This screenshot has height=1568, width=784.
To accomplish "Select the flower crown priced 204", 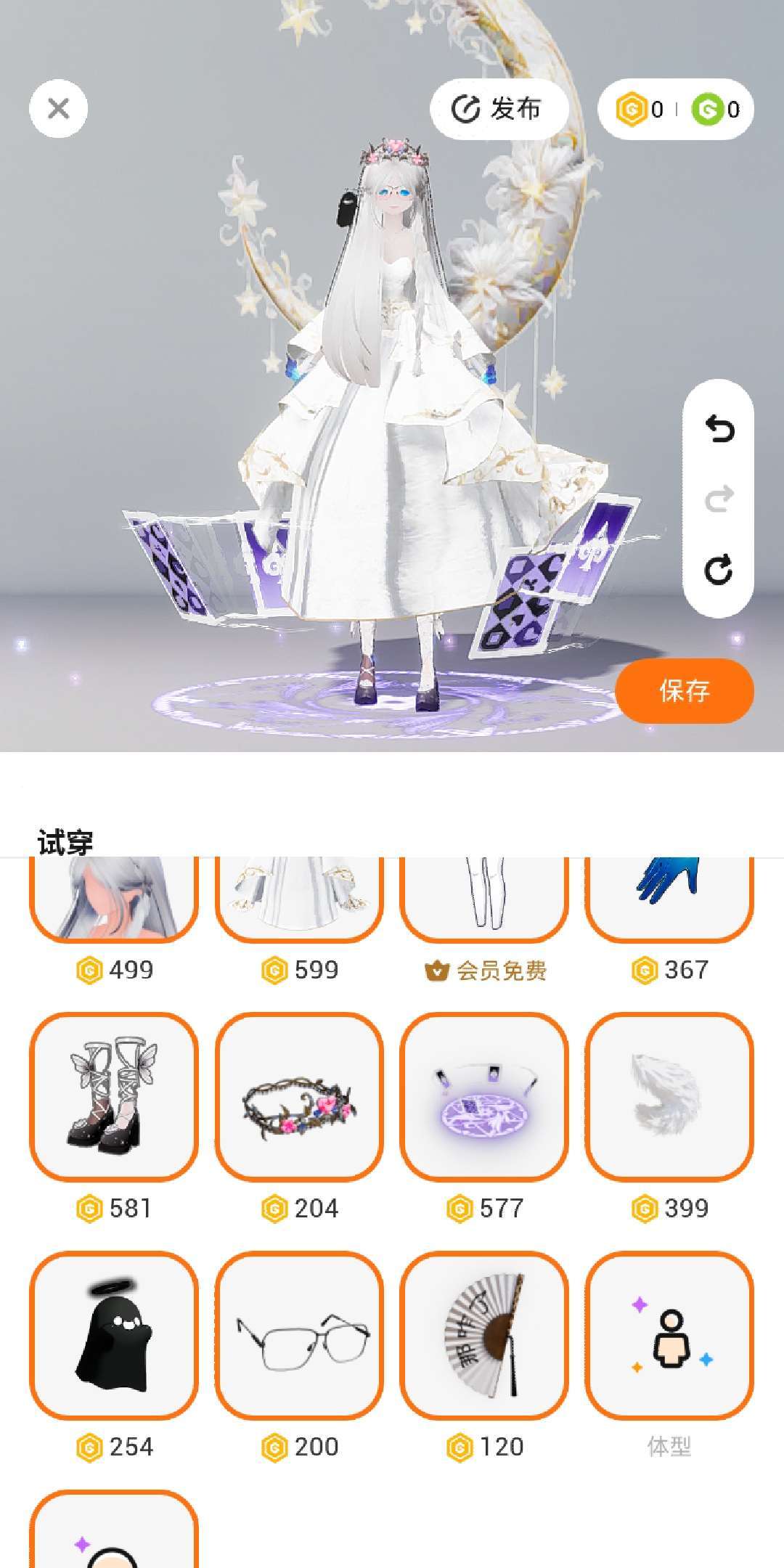I will (x=299, y=1097).
